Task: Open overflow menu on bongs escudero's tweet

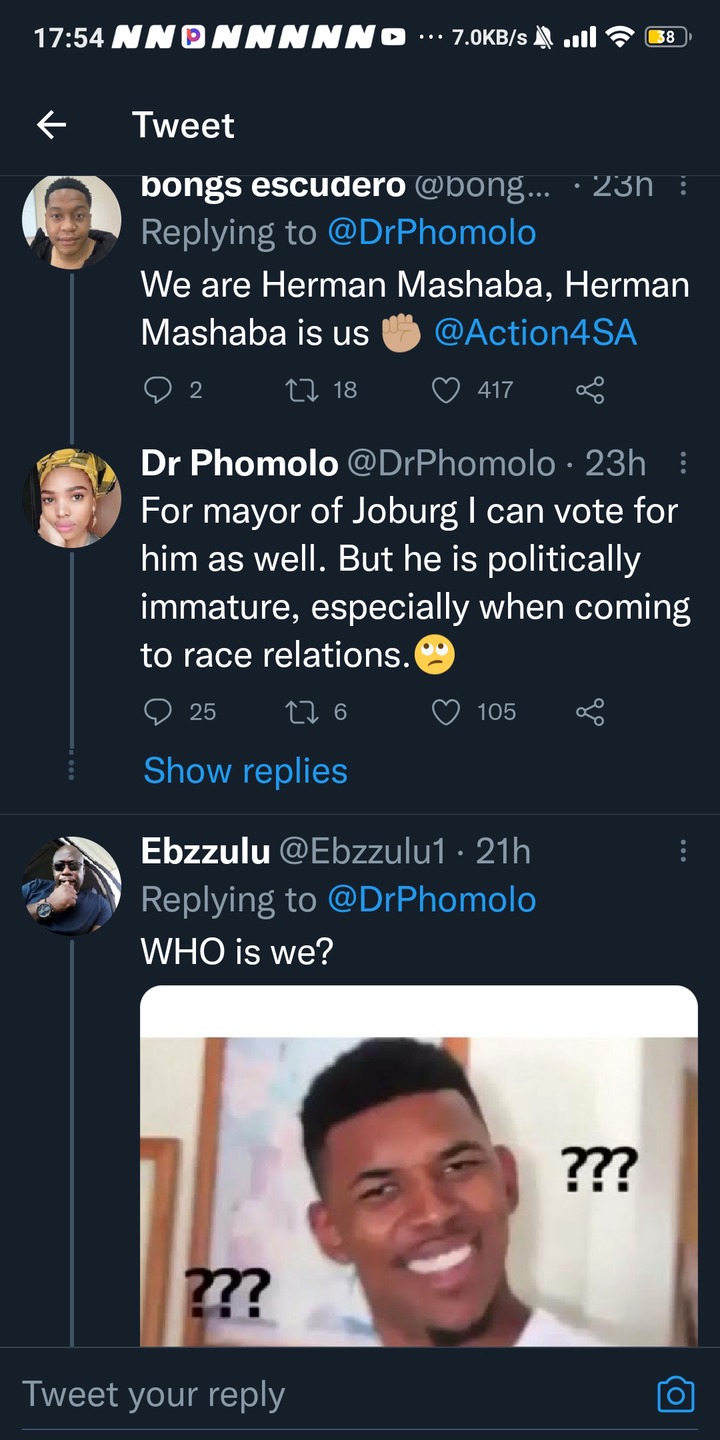Action: pyautogui.click(x=683, y=186)
